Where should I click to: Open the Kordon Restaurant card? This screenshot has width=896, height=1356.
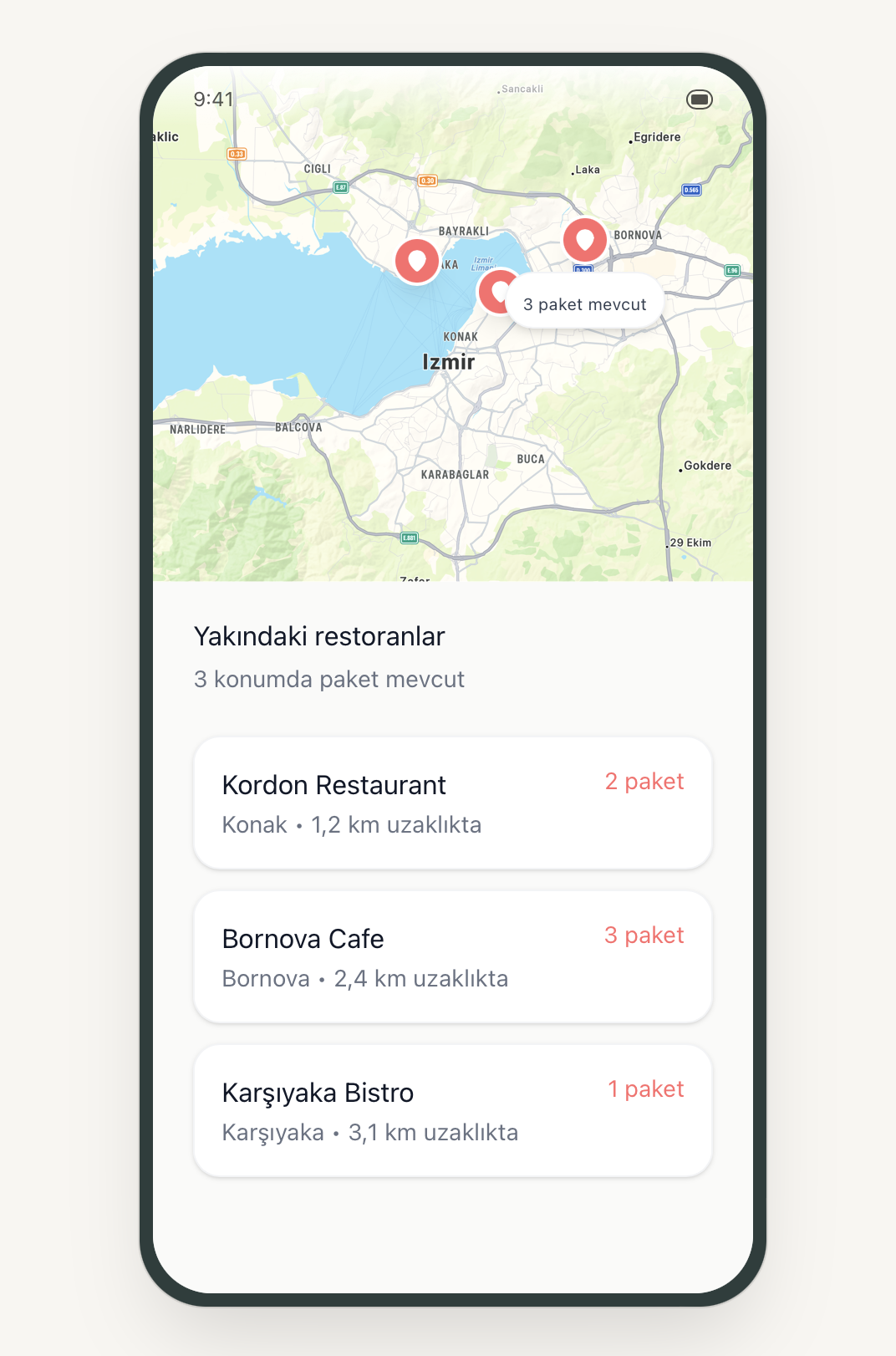point(451,803)
